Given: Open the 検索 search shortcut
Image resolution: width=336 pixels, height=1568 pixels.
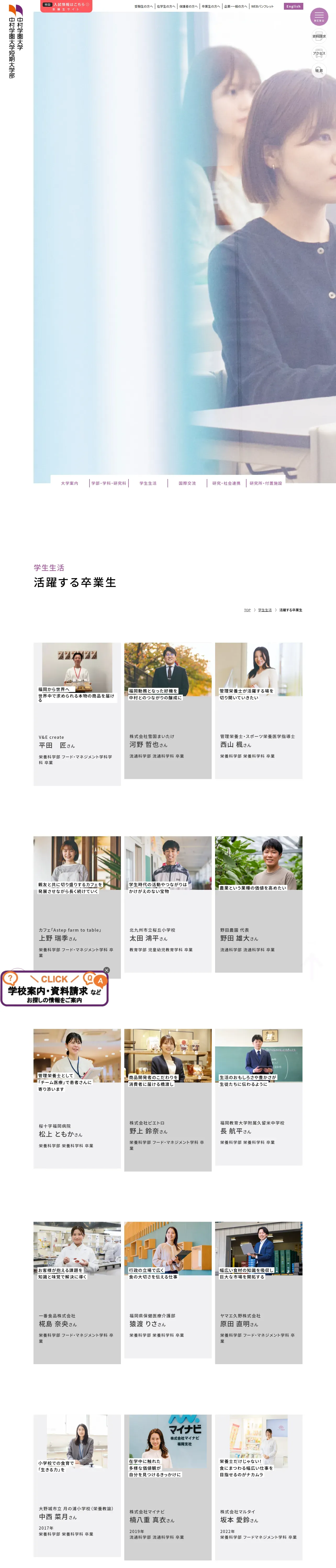Looking at the screenshot, I should point(319,71).
